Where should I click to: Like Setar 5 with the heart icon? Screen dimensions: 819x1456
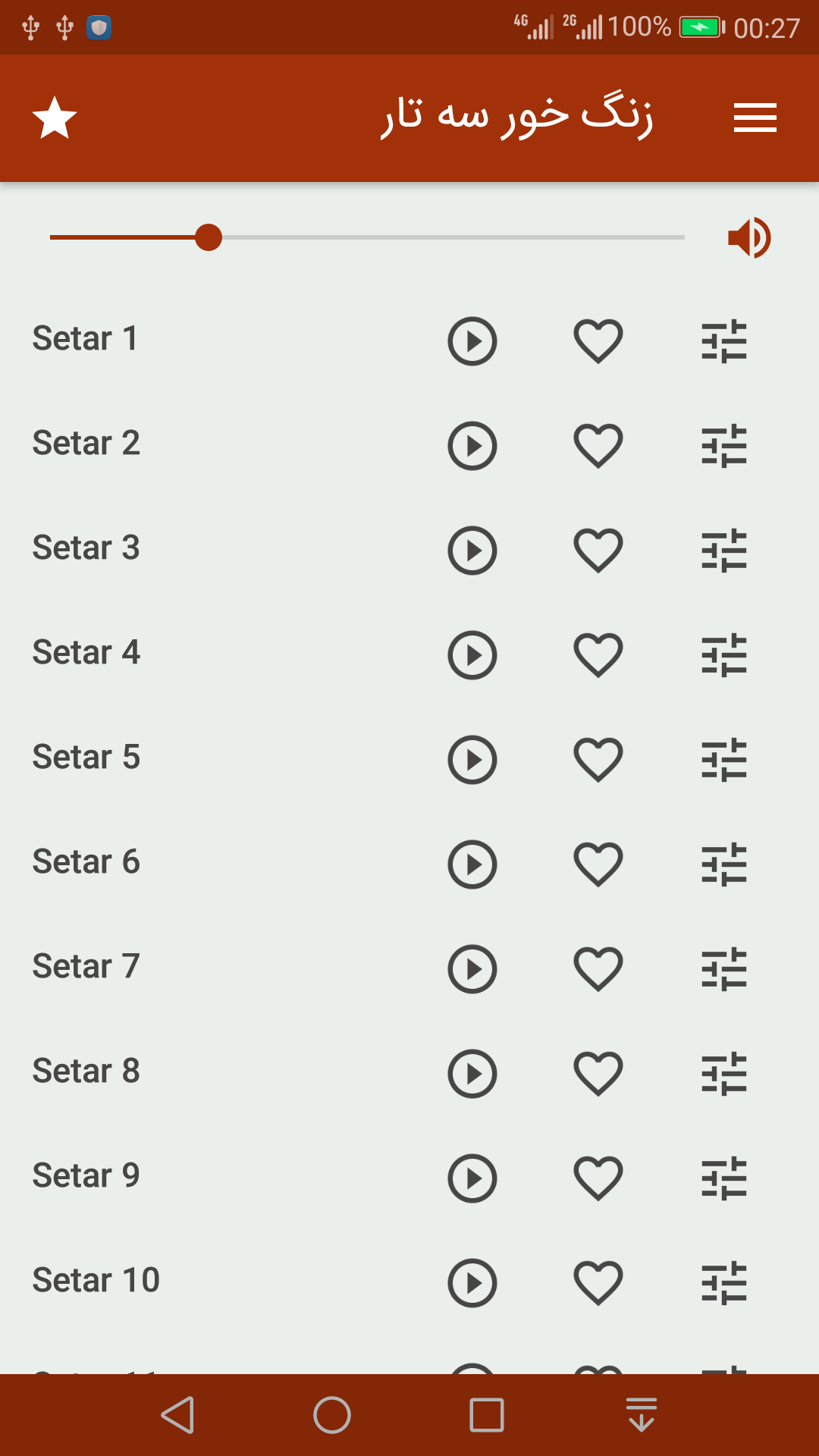[x=598, y=760]
